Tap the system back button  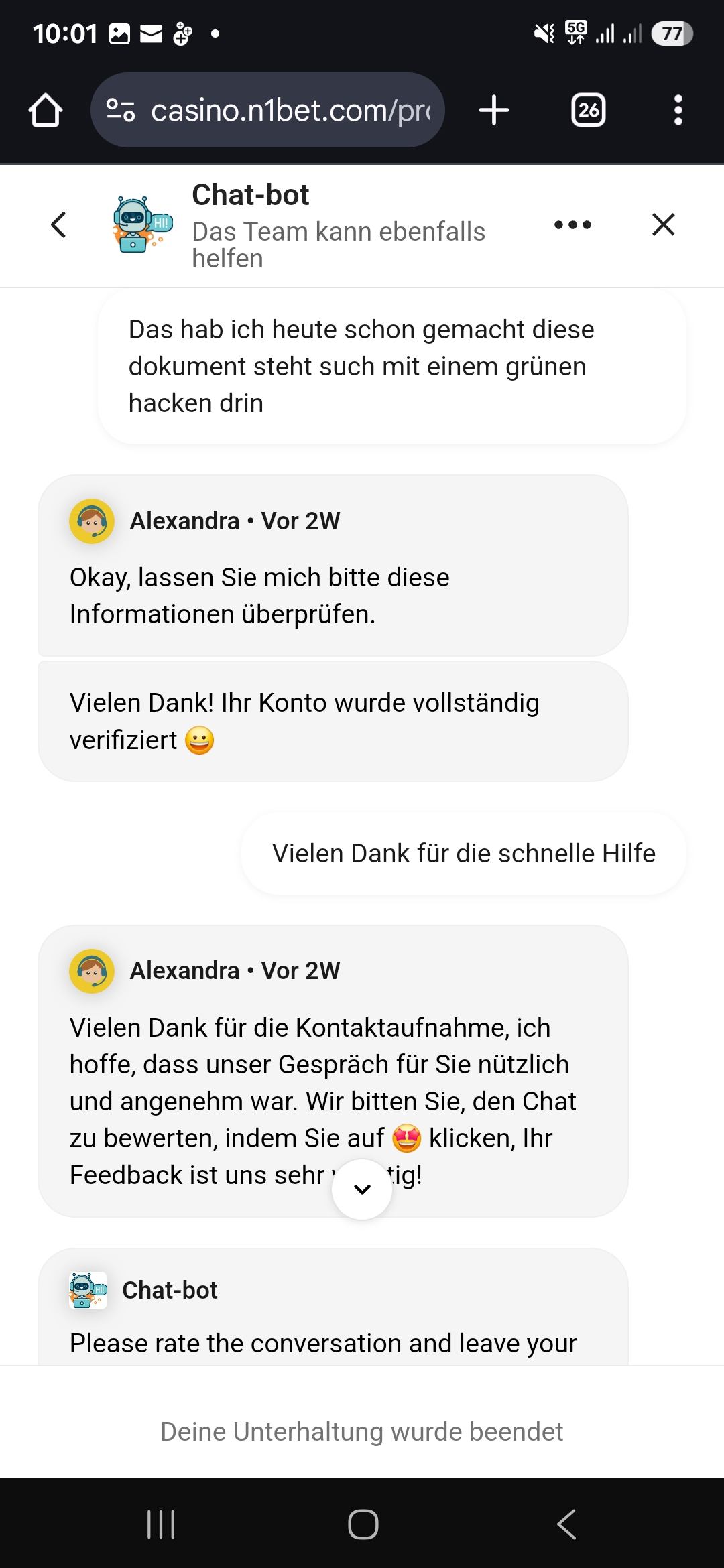point(566,1524)
